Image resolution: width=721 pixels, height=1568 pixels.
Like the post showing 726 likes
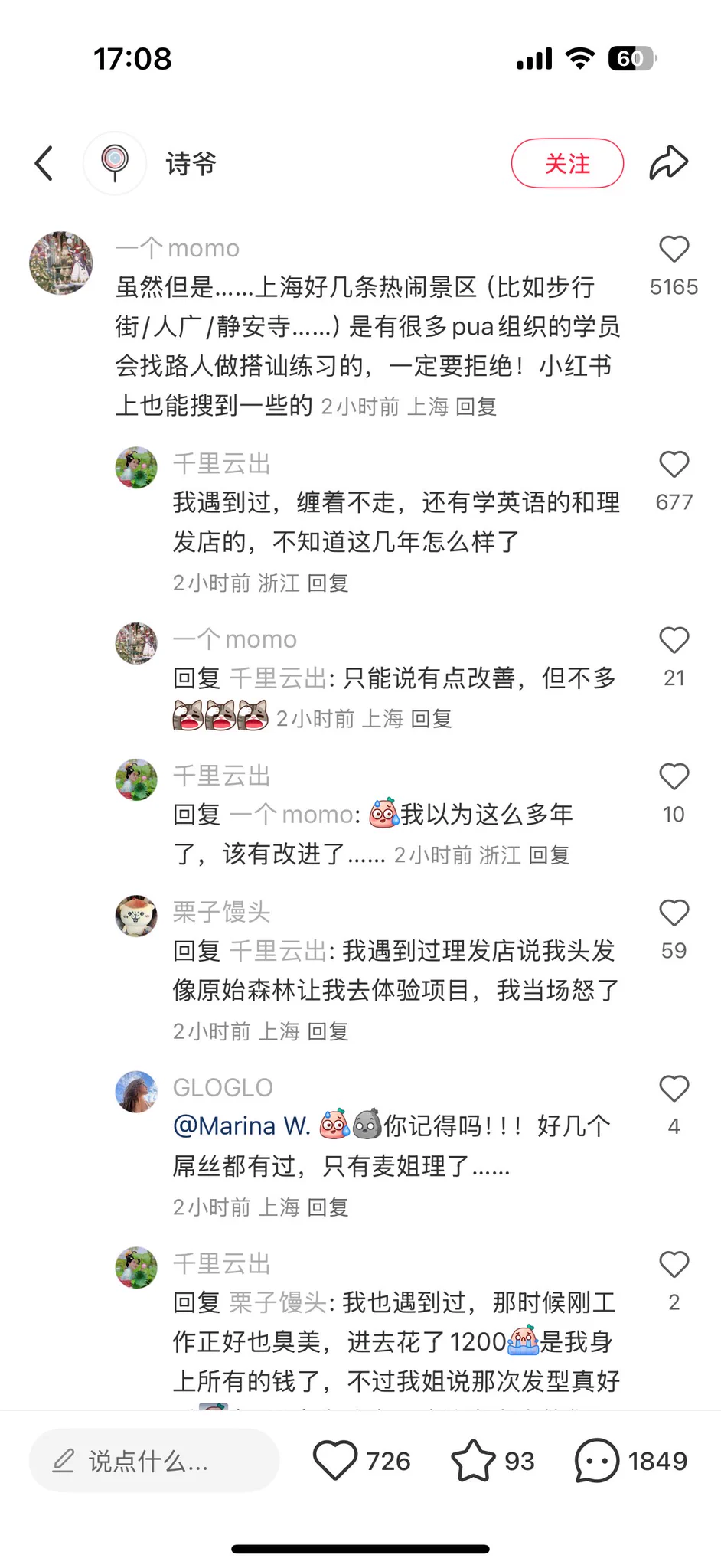click(x=336, y=1460)
